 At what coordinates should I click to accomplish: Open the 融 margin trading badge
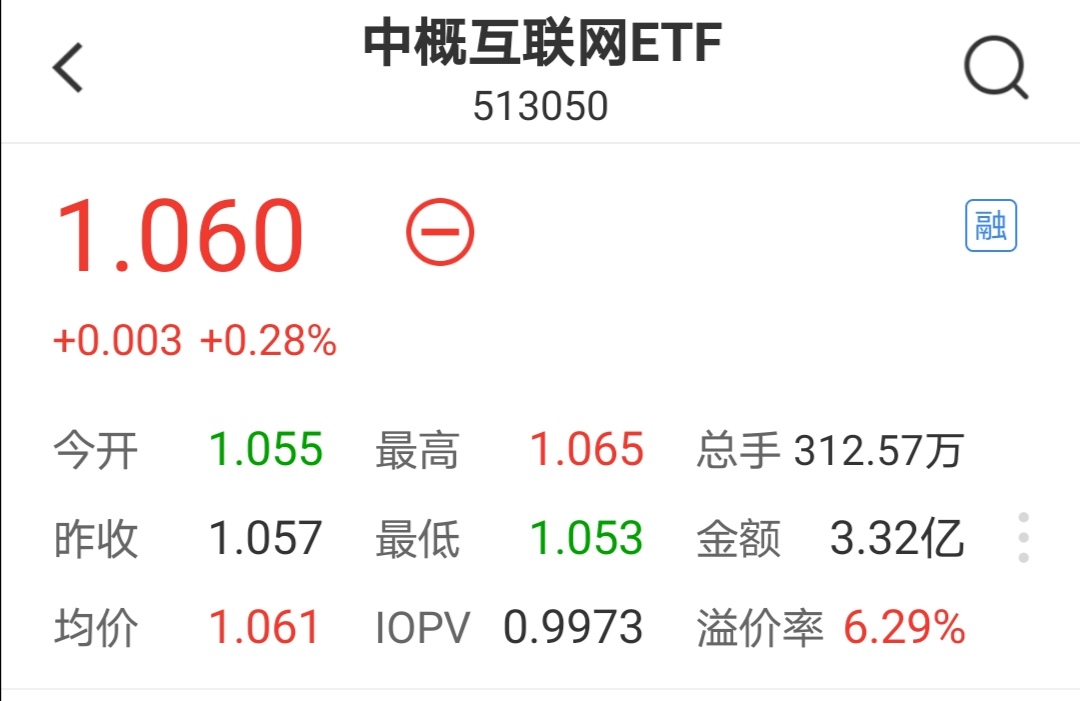(x=990, y=226)
